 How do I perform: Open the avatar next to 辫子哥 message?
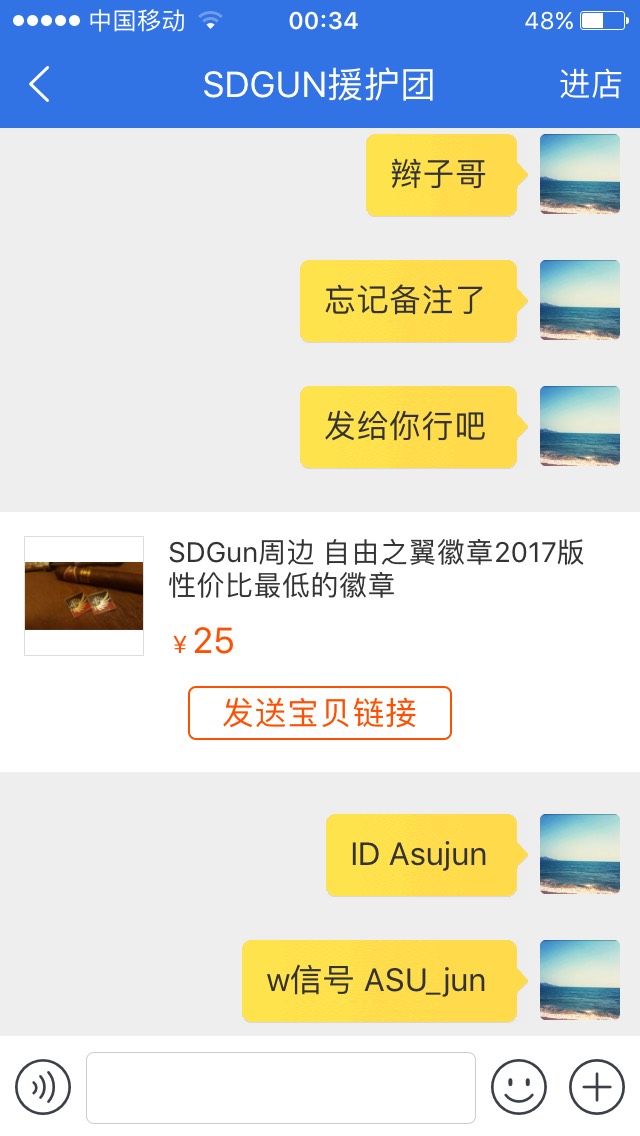(579, 174)
